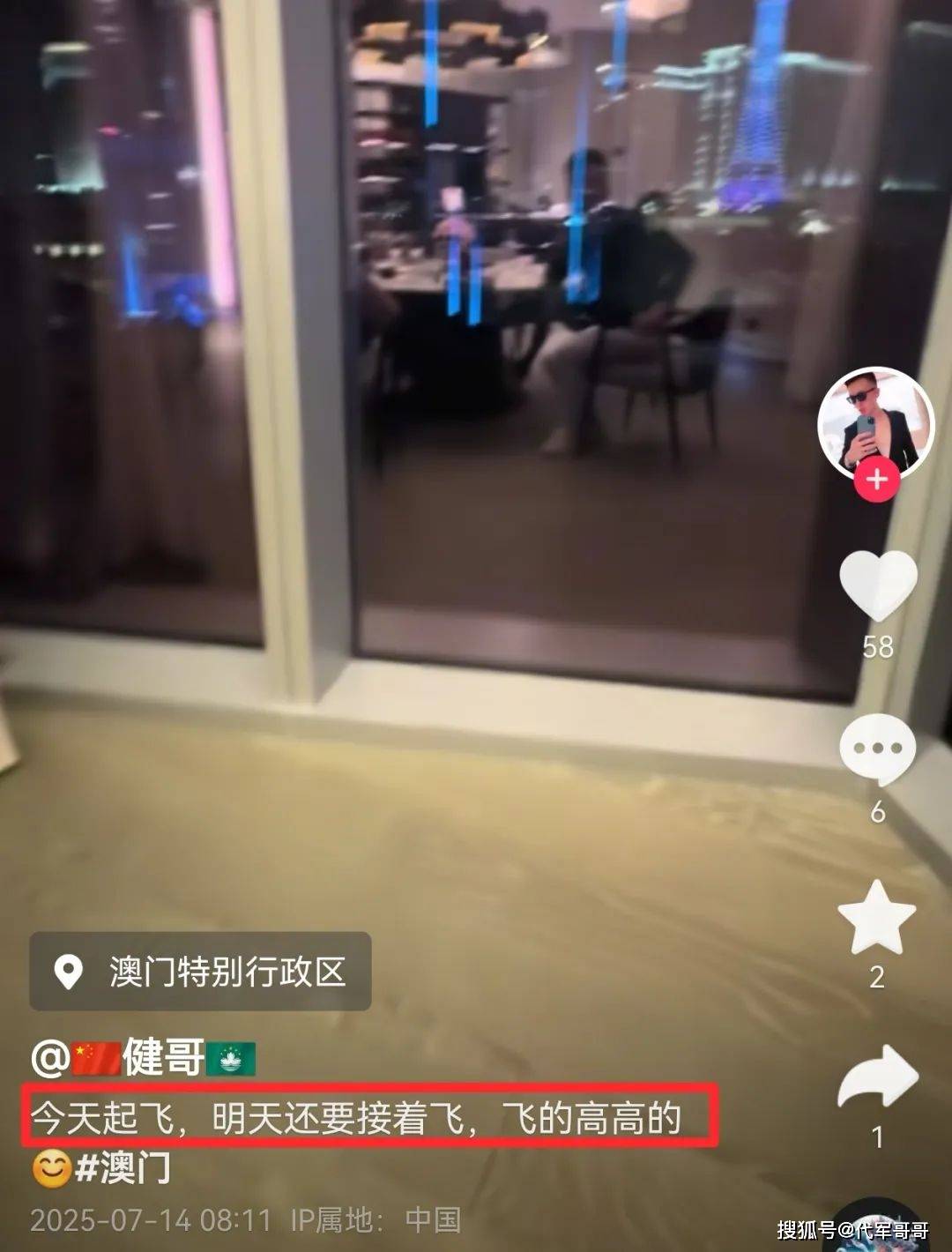Viewport: 952px width, 1252px height.
Task: Share this video with the arrow icon
Action: tap(877, 1077)
